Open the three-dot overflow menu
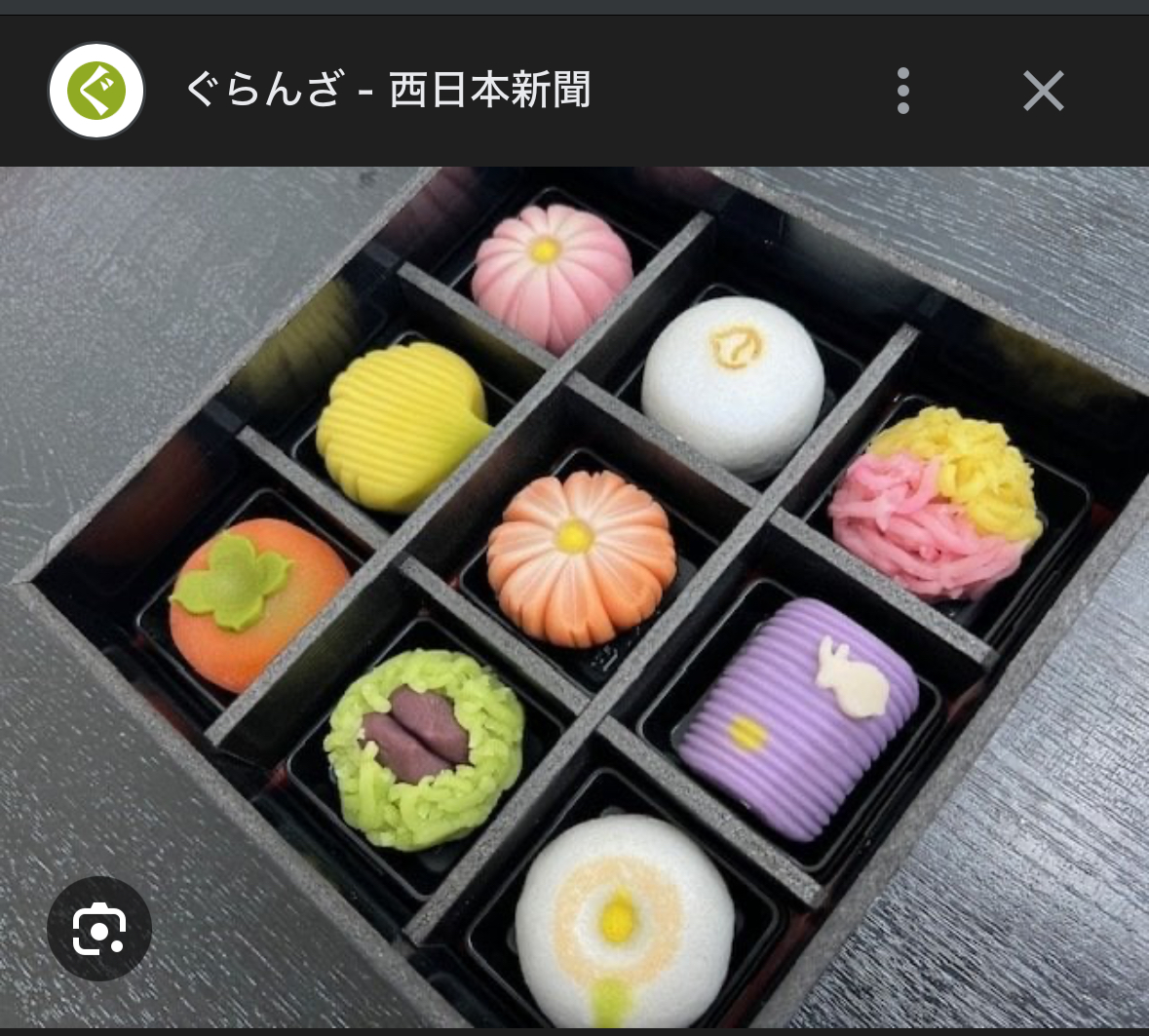1149x1036 pixels. [903, 92]
